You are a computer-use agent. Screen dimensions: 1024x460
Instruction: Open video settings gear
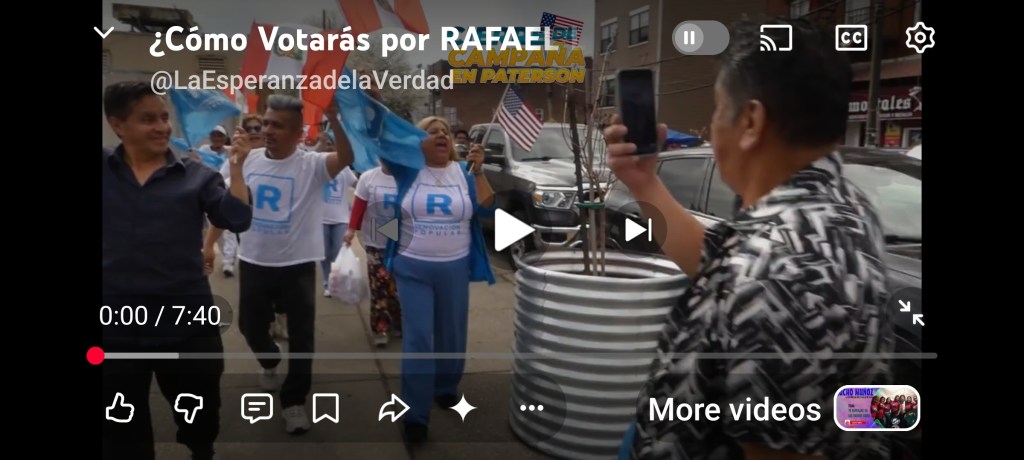tap(920, 38)
